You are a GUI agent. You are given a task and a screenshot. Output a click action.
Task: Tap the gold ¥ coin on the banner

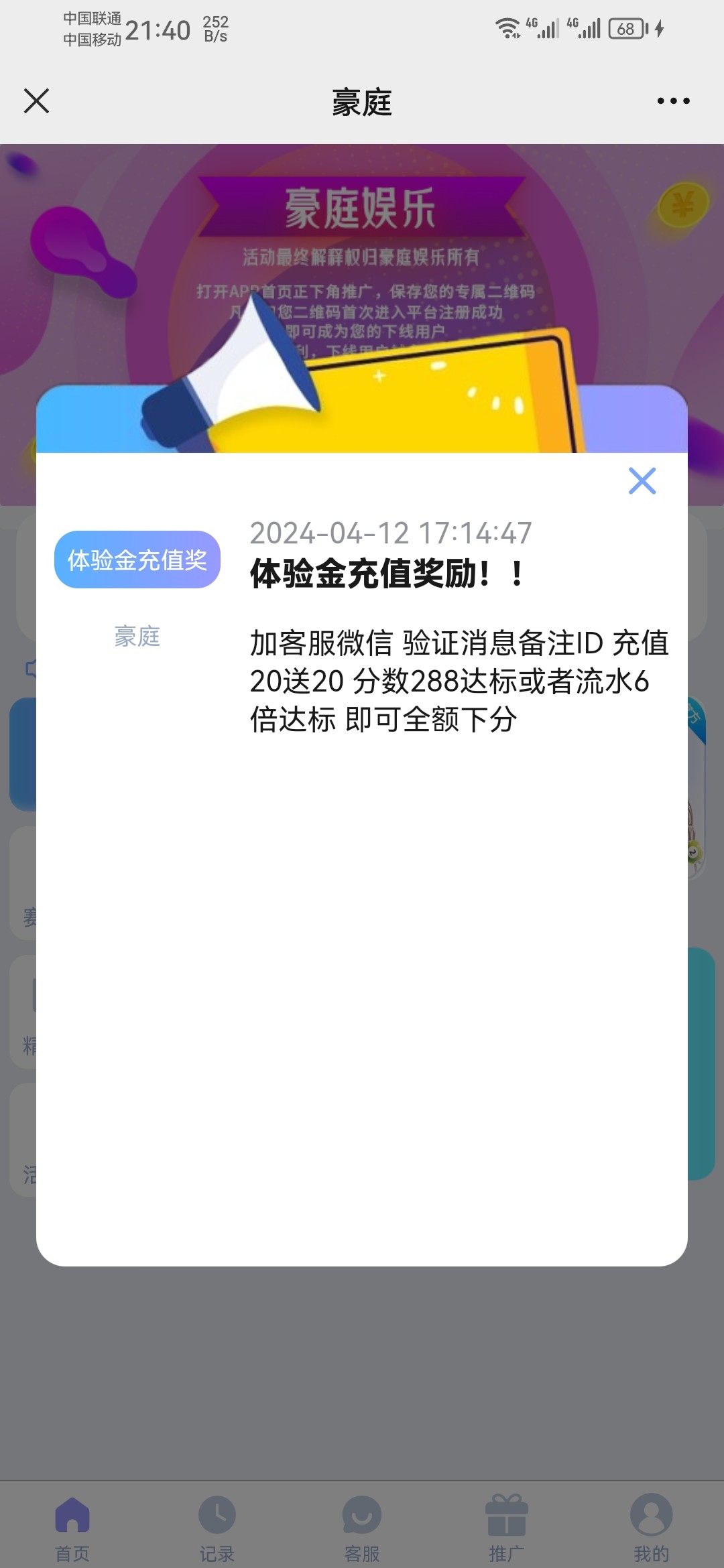pos(682,206)
